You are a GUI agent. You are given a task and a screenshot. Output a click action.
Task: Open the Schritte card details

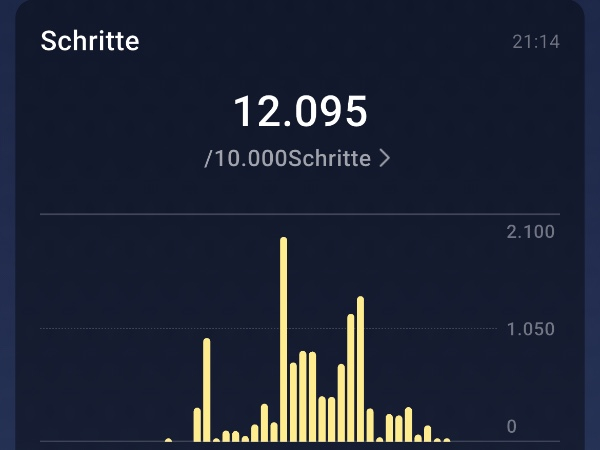90,41
